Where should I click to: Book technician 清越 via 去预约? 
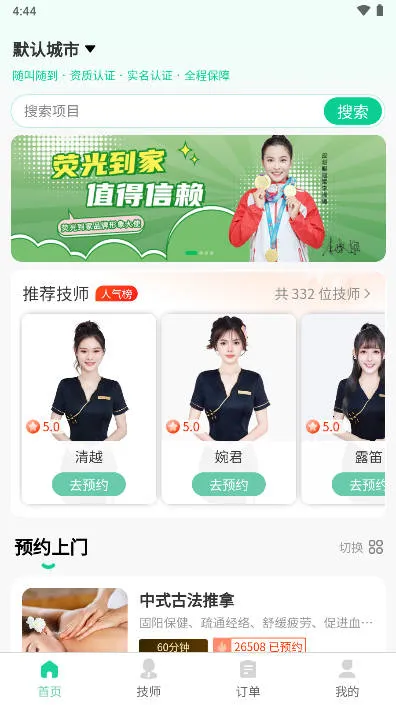[89, 485]
